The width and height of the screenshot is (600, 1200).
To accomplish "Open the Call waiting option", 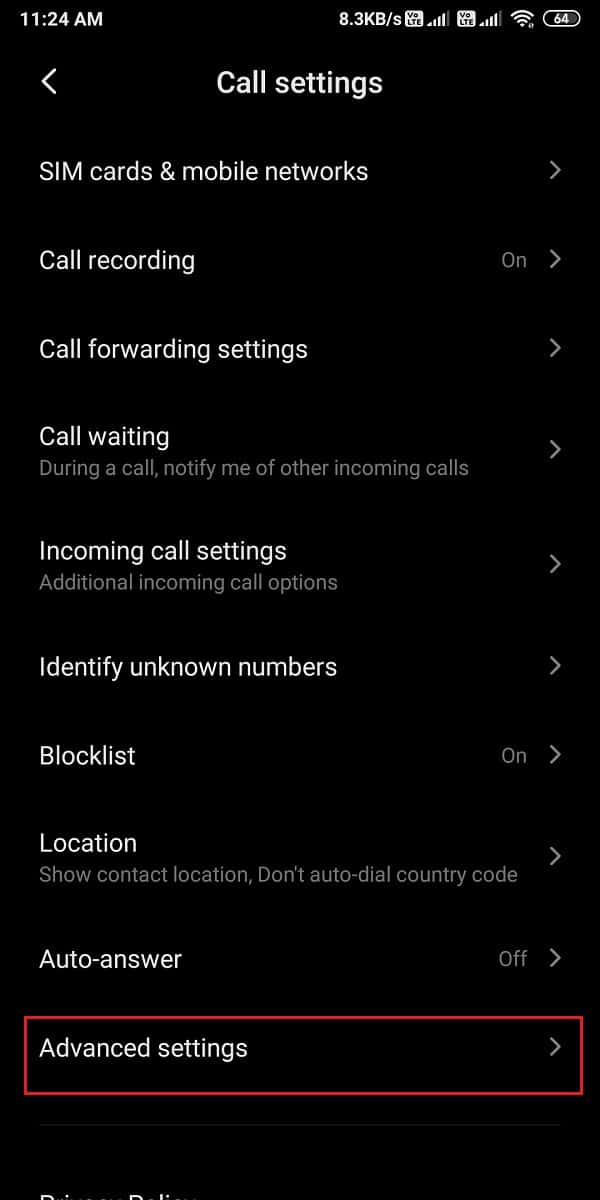I will [x=300, y=450].
